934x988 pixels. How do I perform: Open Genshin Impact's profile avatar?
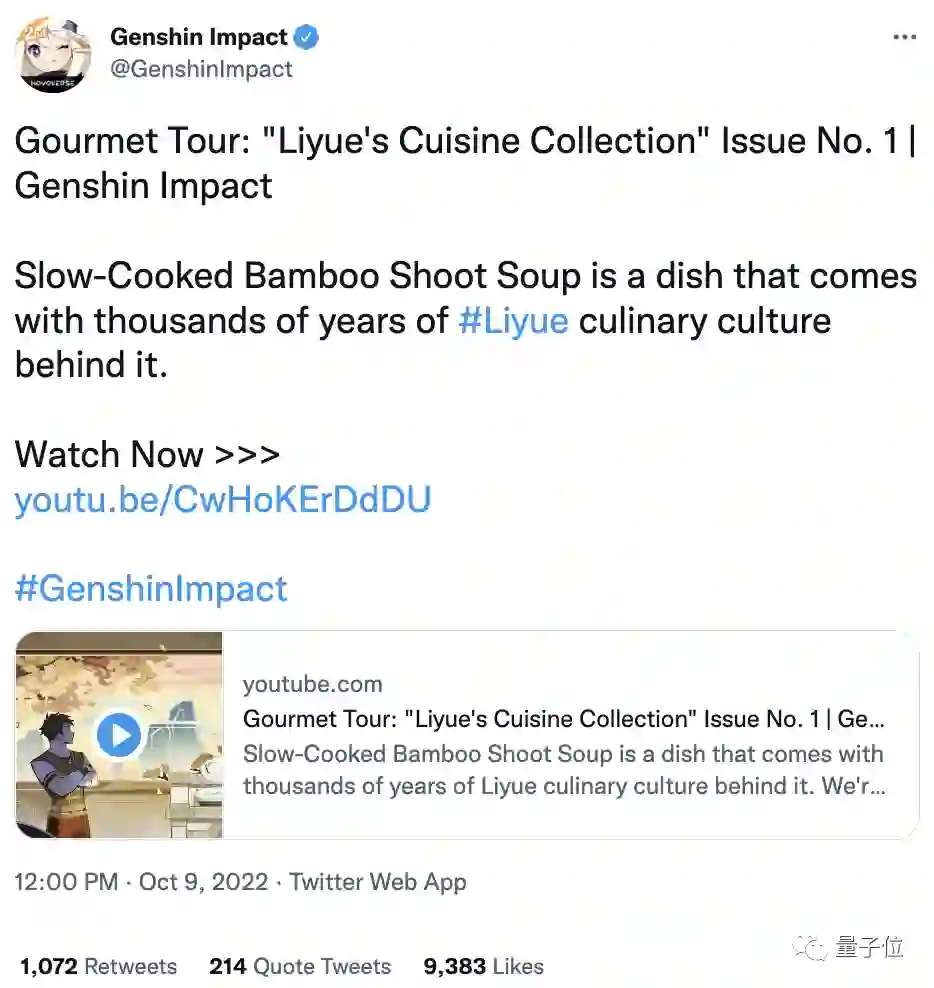pyautogui.click(x=53, y=55)
